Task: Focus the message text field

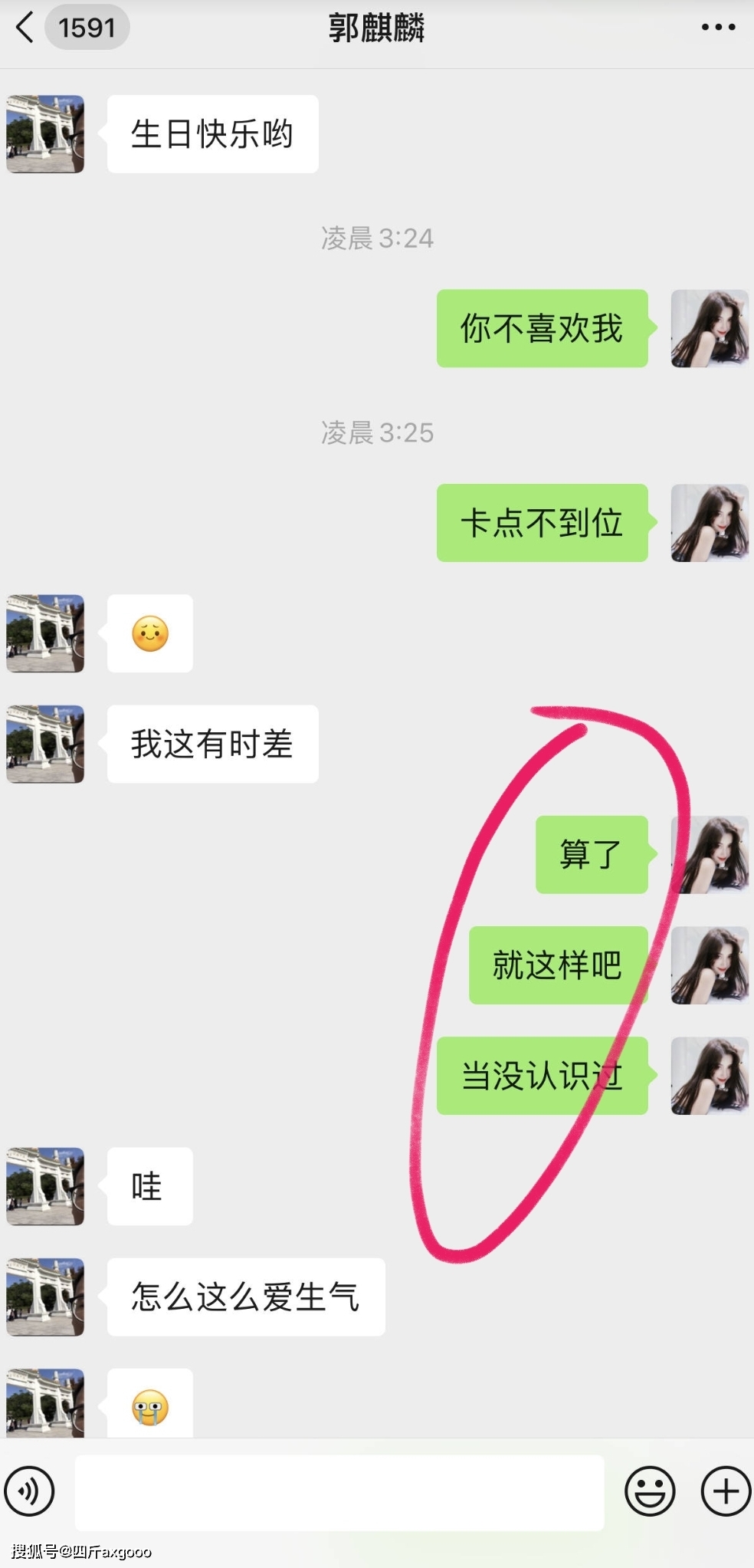Action: (x=339, y=1492)
